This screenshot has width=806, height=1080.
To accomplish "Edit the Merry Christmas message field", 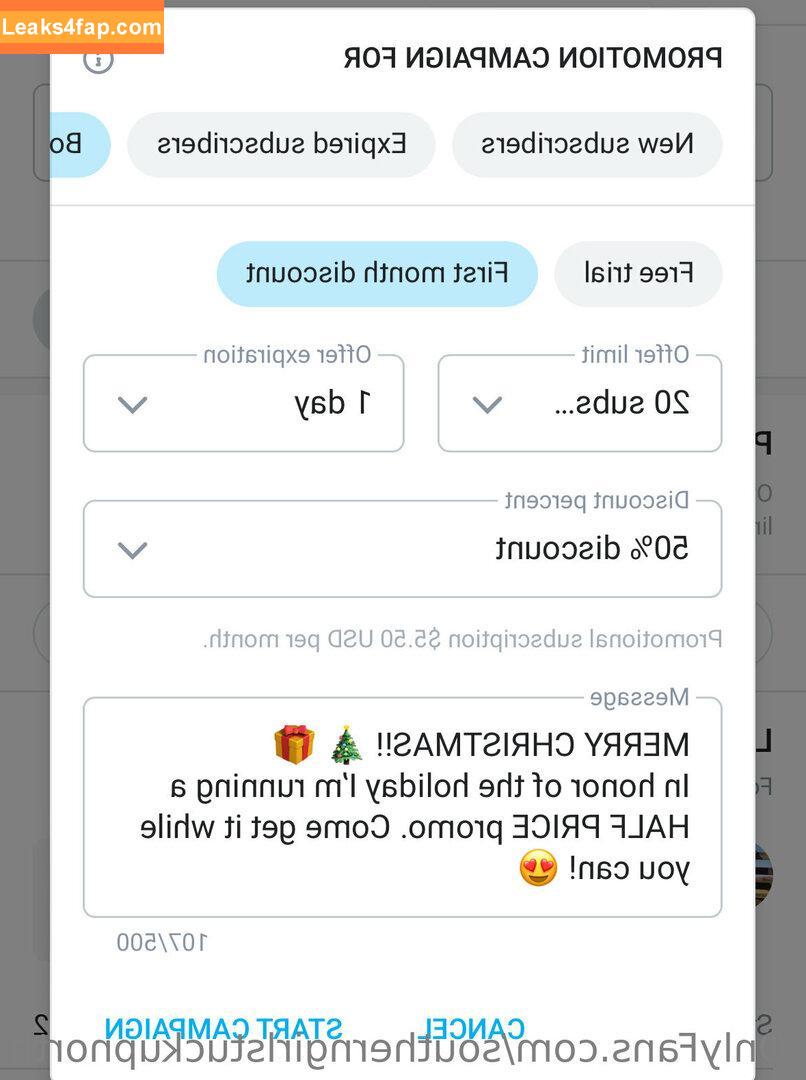I will tap(402, 807).
